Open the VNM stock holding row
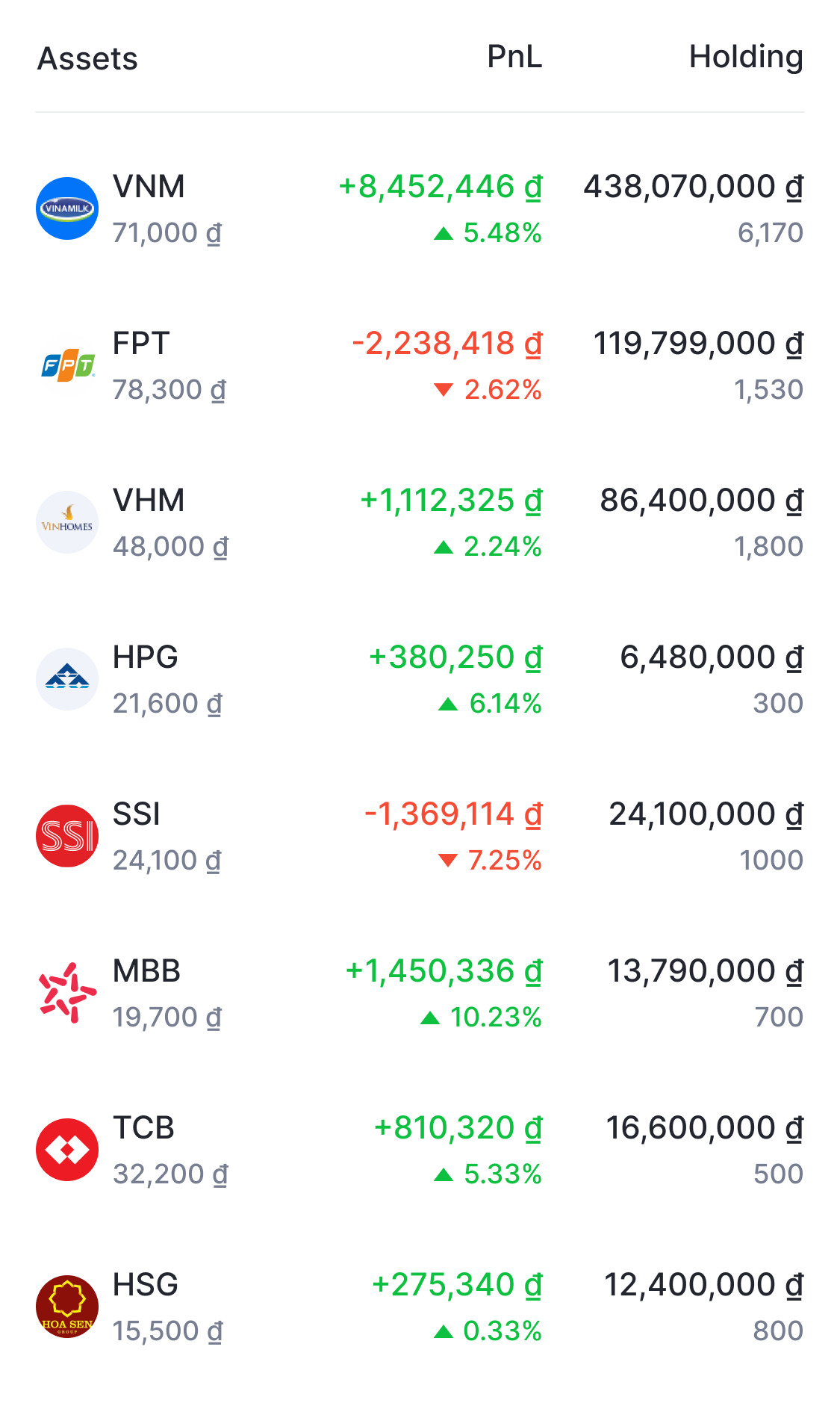 (420, 209)
